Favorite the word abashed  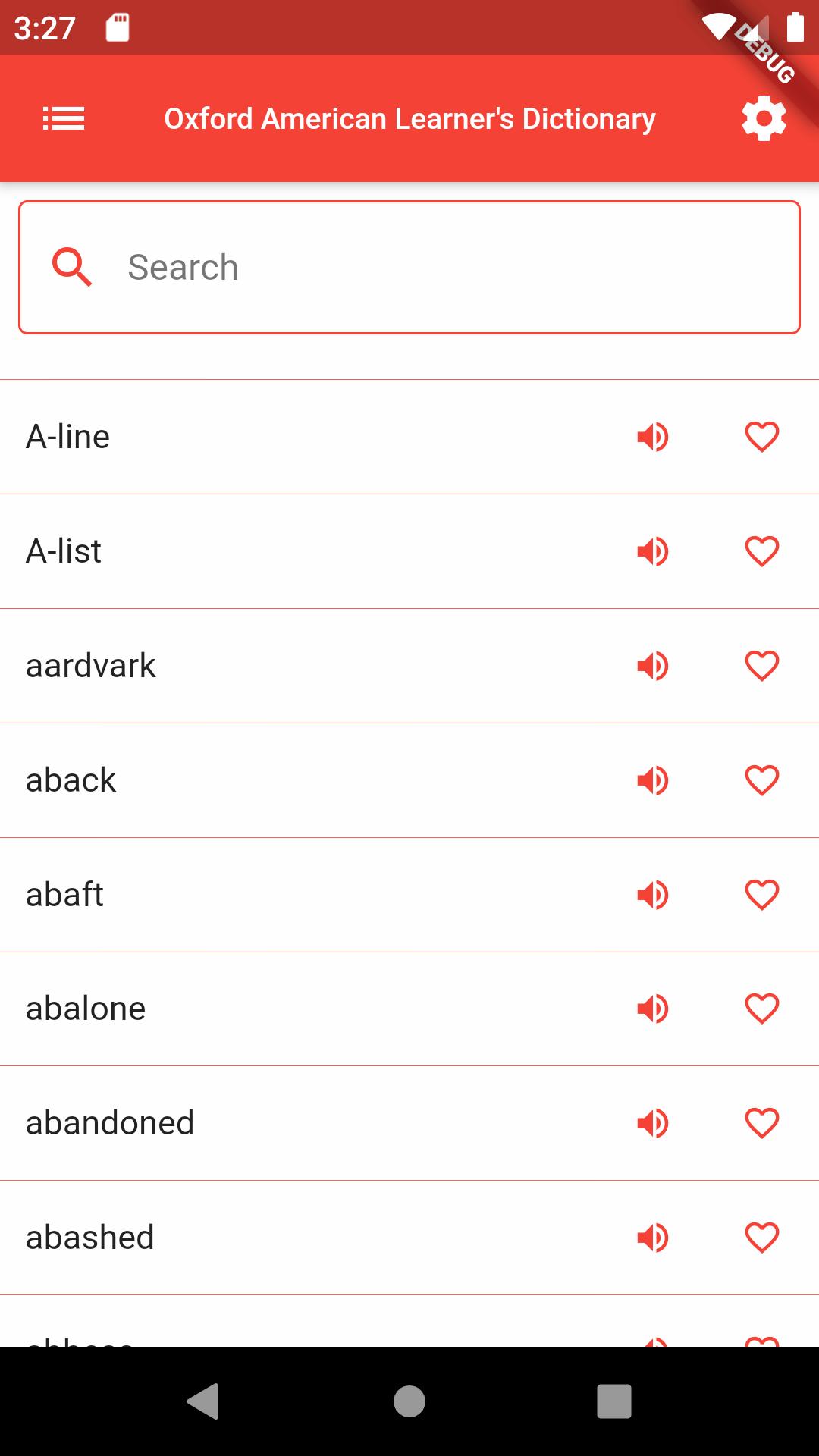tap(762, 1238)
